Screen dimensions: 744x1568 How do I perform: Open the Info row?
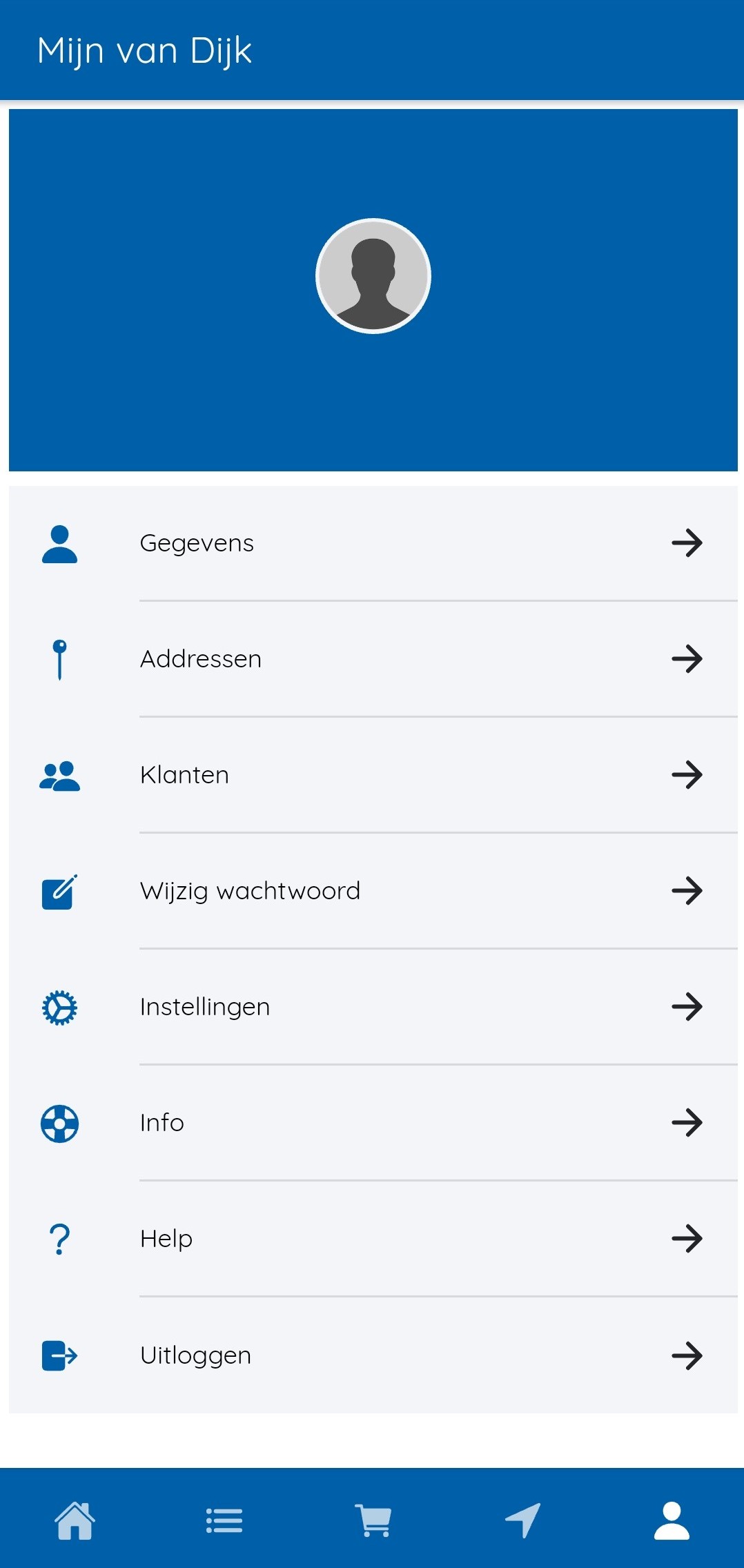coord(373,1123)
